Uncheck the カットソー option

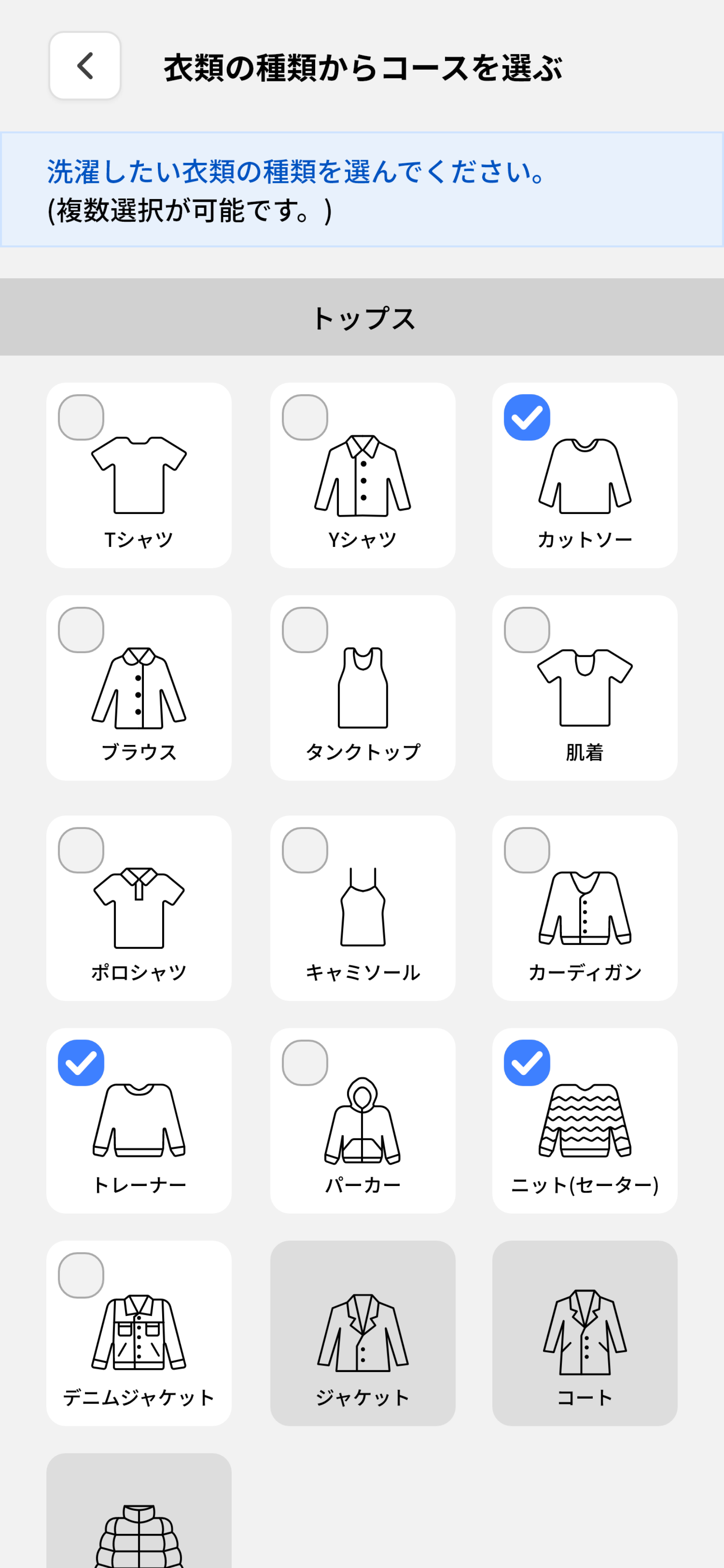[527, 417]
